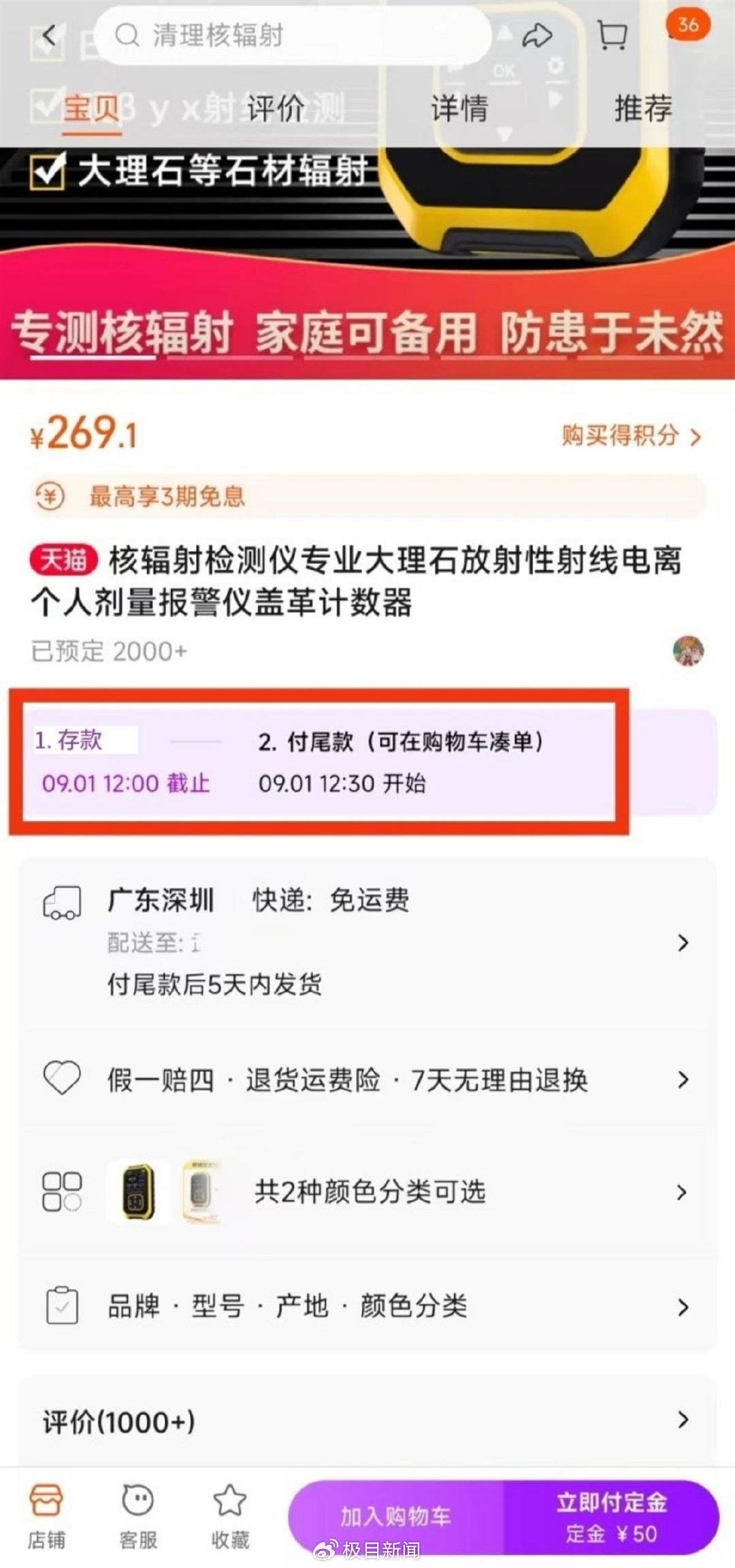Image resolution: width=735 pixels, height=1568 pixels.
Task: Share this product
Action: 536,35
